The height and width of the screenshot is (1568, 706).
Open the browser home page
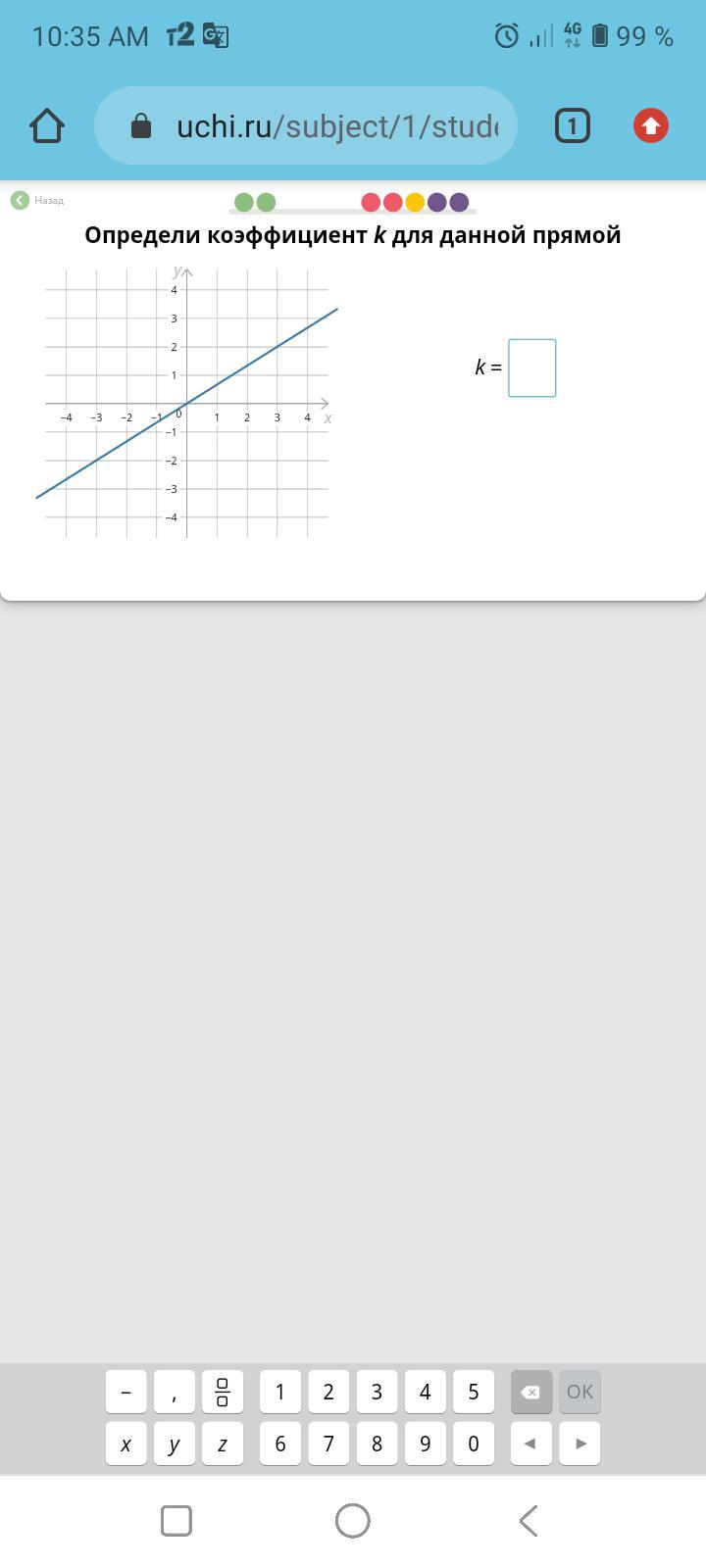click(47, 125)
